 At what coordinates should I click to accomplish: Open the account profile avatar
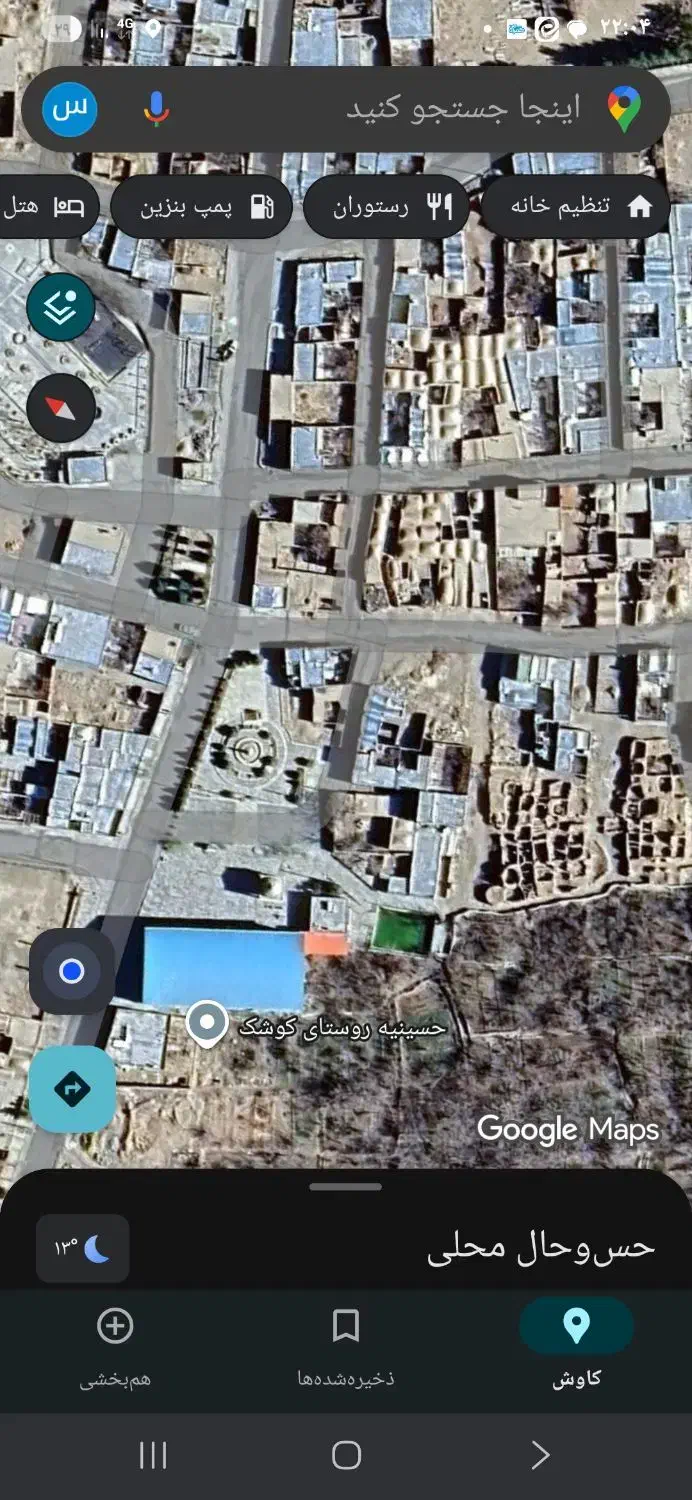click(70, 110)
